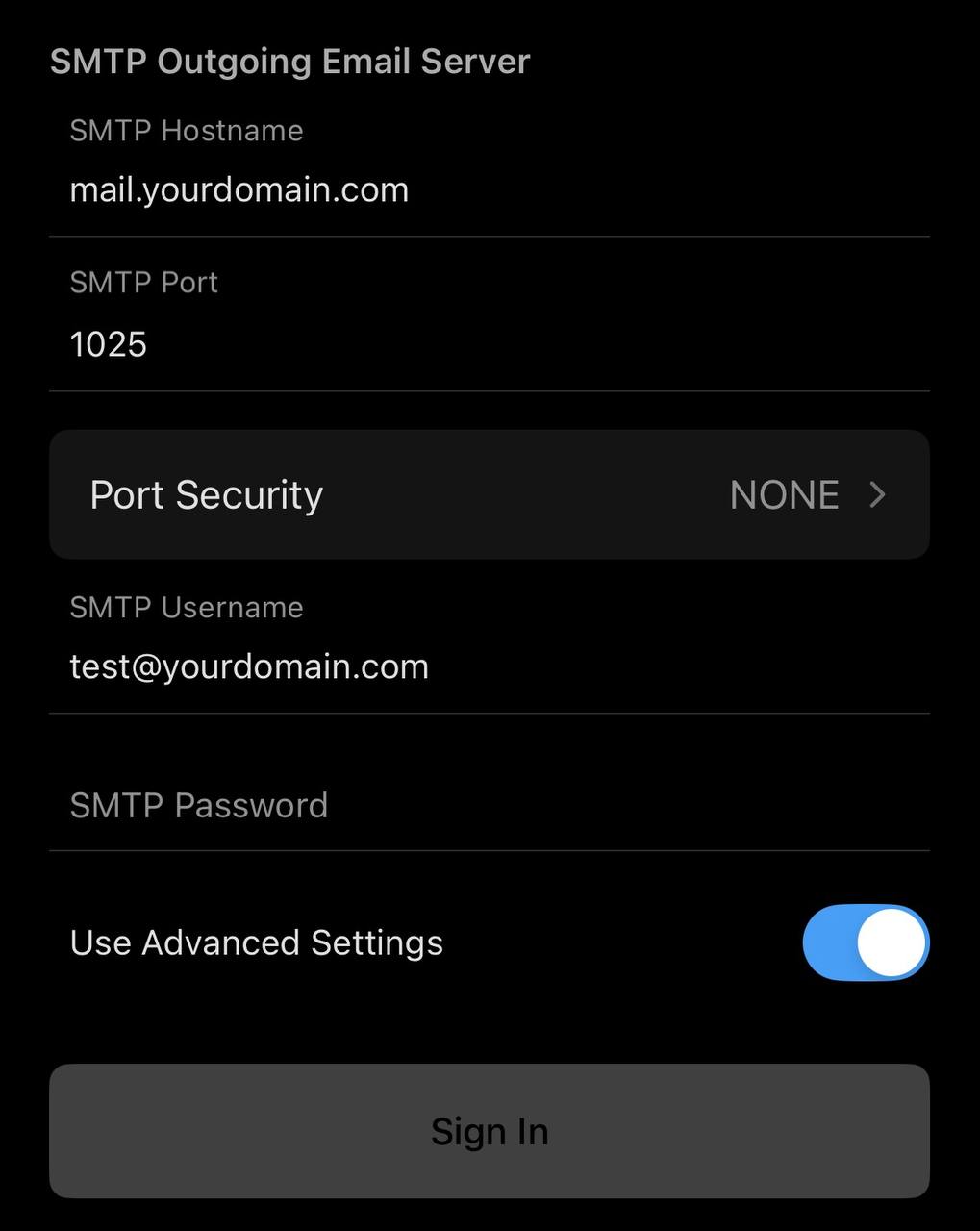Screen dimensions: 980x1231
Task: Disable Use Advanced Settings switch
Action: (865, 942)
